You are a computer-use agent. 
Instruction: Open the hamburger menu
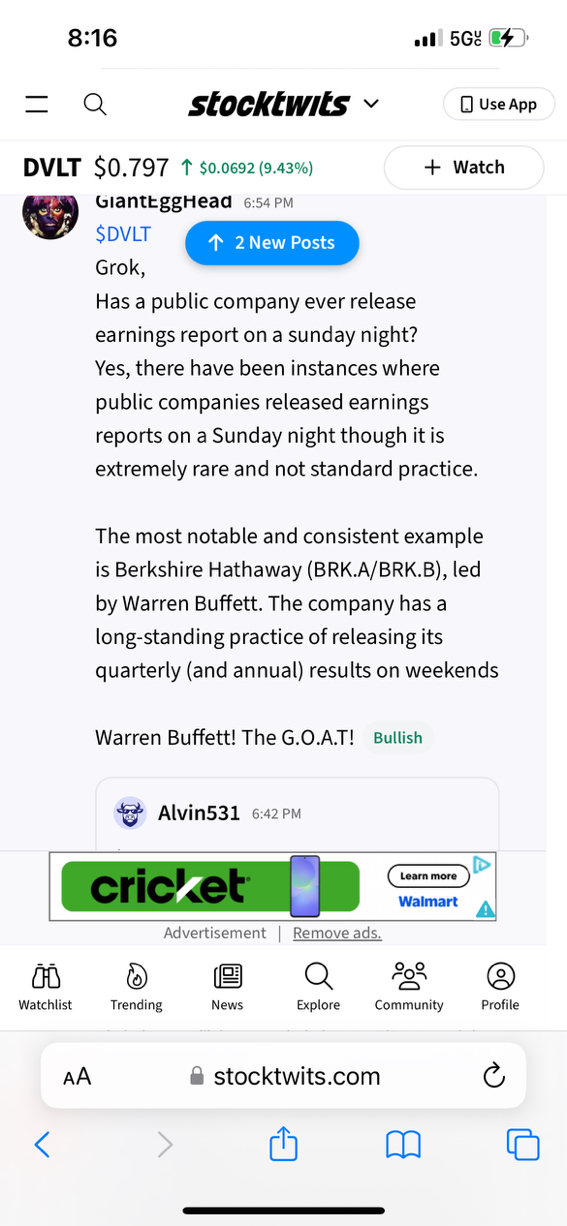pyautogui.click(x=37, y=104)
